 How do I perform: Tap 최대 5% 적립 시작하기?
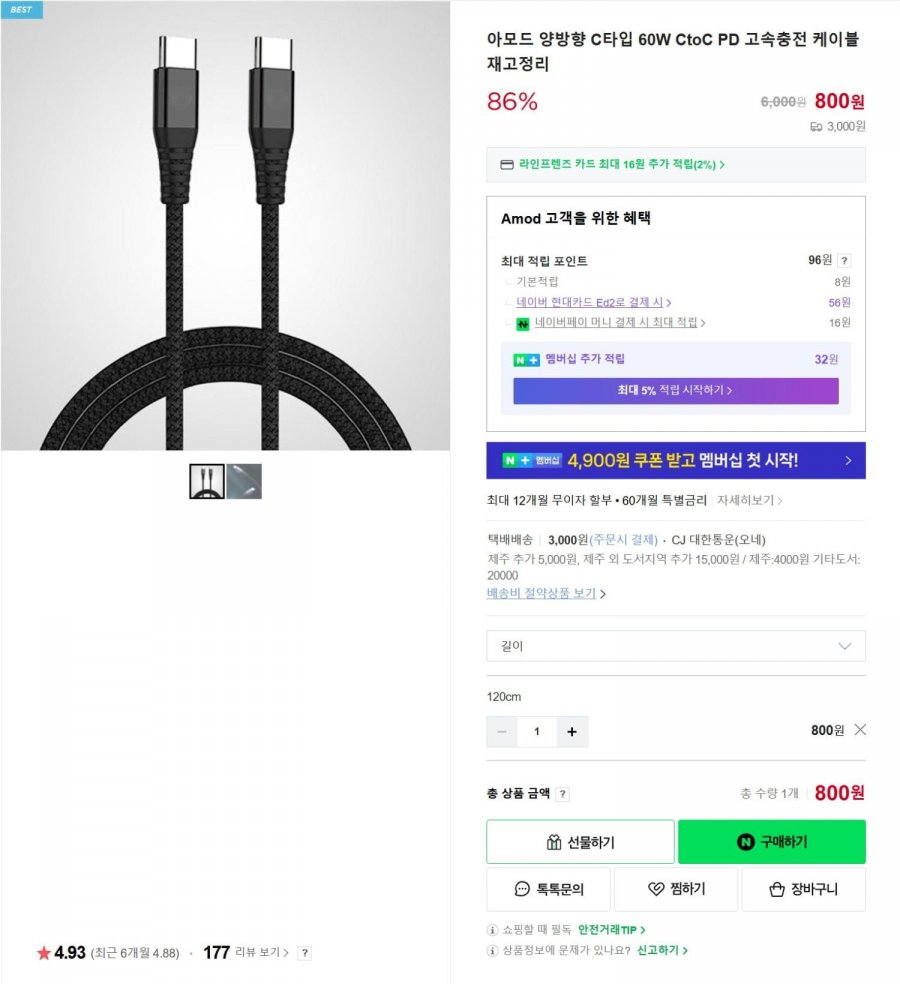[x=675, y=390]
